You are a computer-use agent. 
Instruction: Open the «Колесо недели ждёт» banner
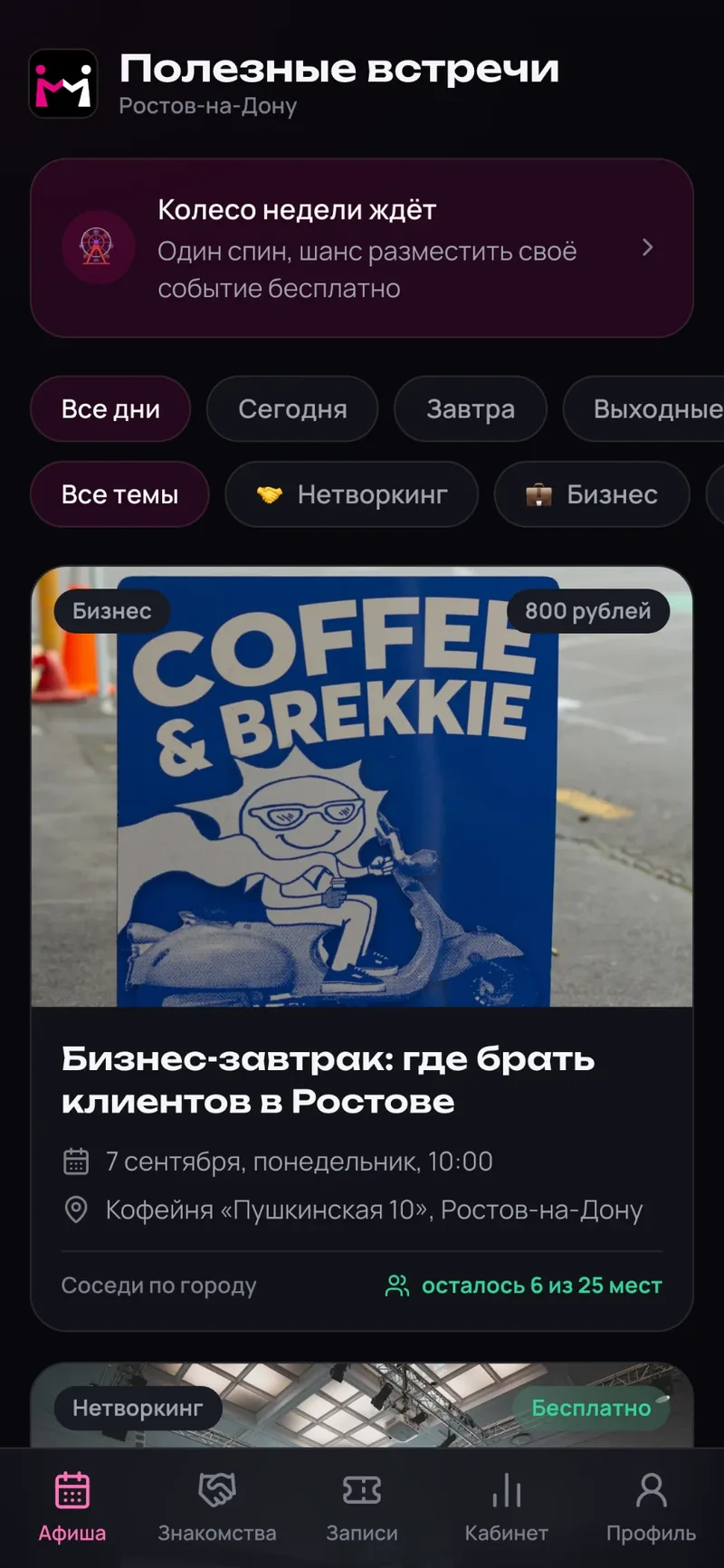click(362, 248)
